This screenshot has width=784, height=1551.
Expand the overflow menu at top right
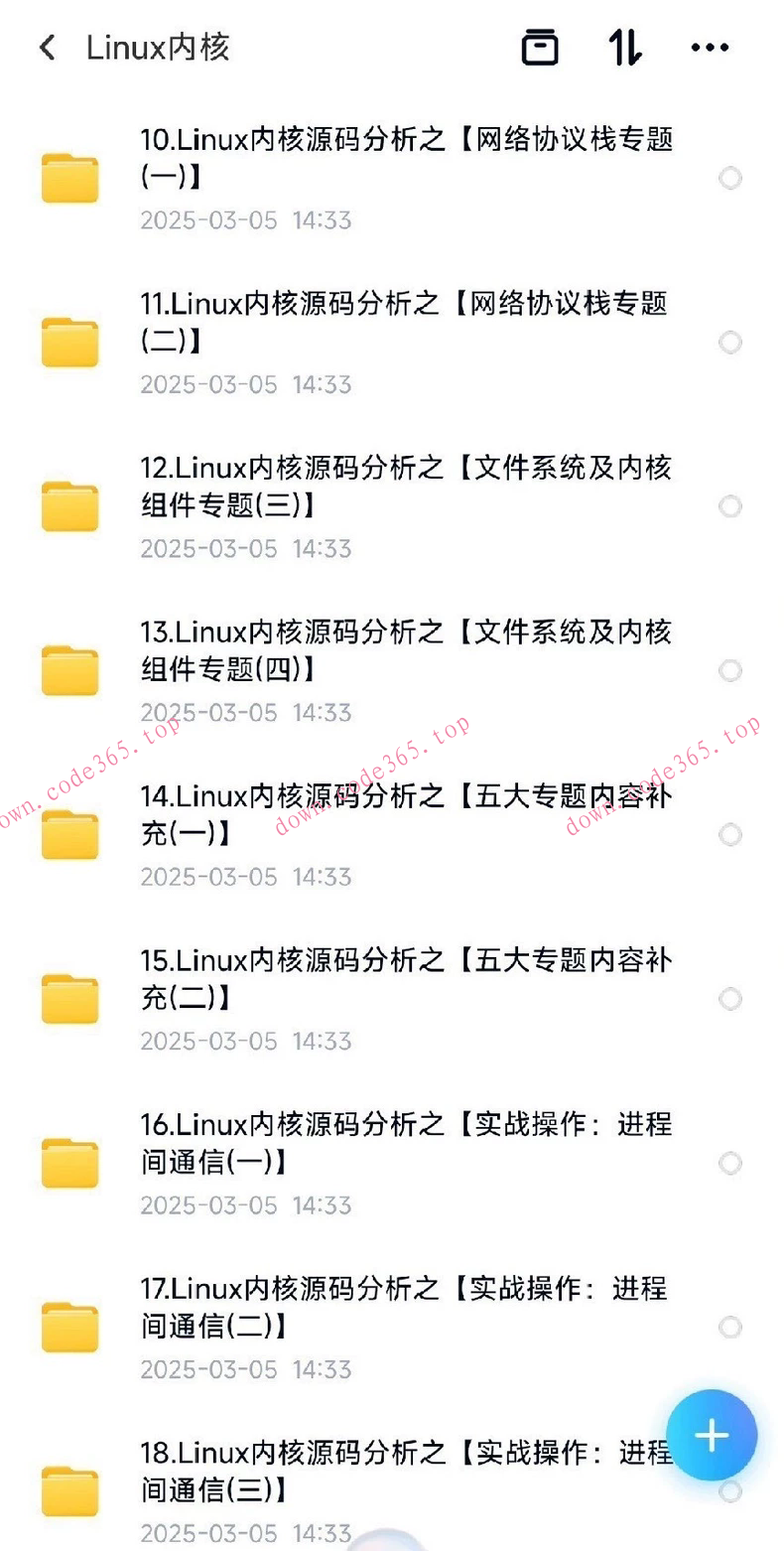coord(710,46)
